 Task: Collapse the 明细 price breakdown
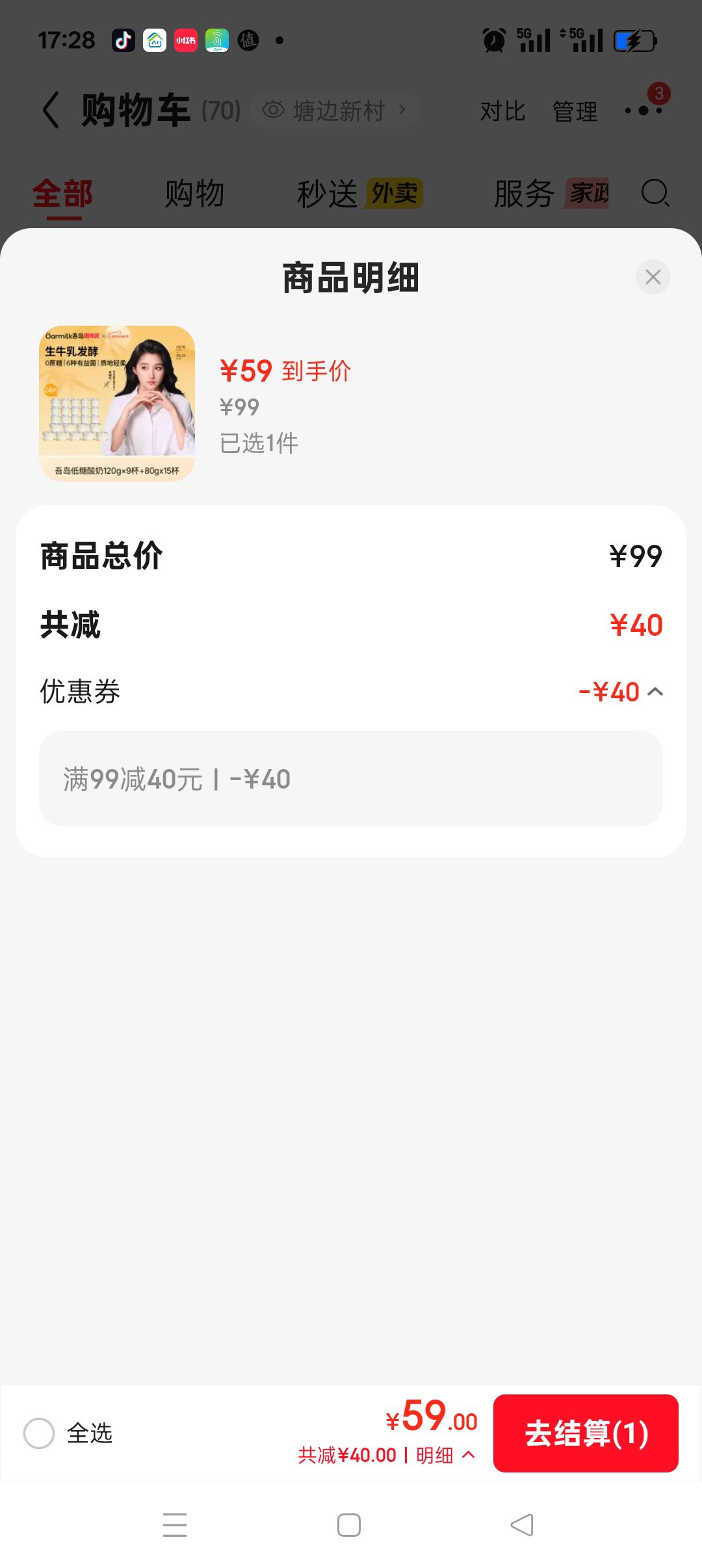click(445, 1455)
